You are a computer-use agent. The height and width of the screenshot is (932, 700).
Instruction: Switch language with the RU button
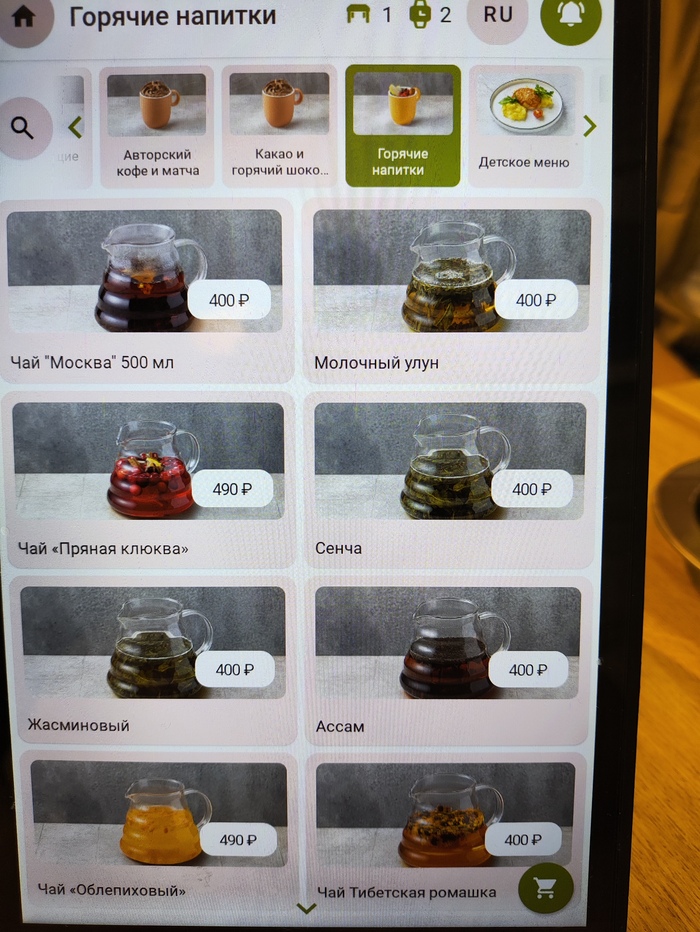tap(497, 16)
